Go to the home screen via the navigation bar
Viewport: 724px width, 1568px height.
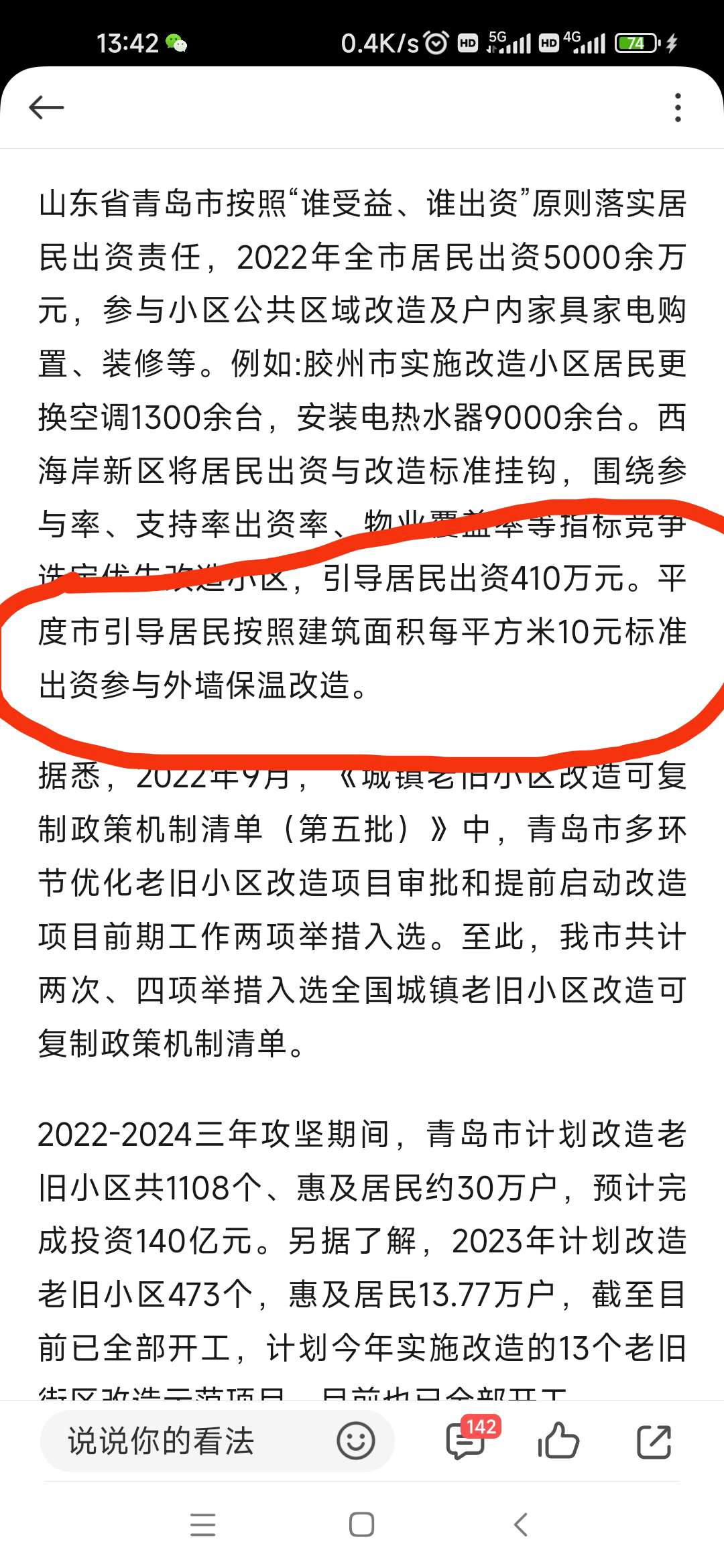pyautogui.click(x=361, y=1524)
